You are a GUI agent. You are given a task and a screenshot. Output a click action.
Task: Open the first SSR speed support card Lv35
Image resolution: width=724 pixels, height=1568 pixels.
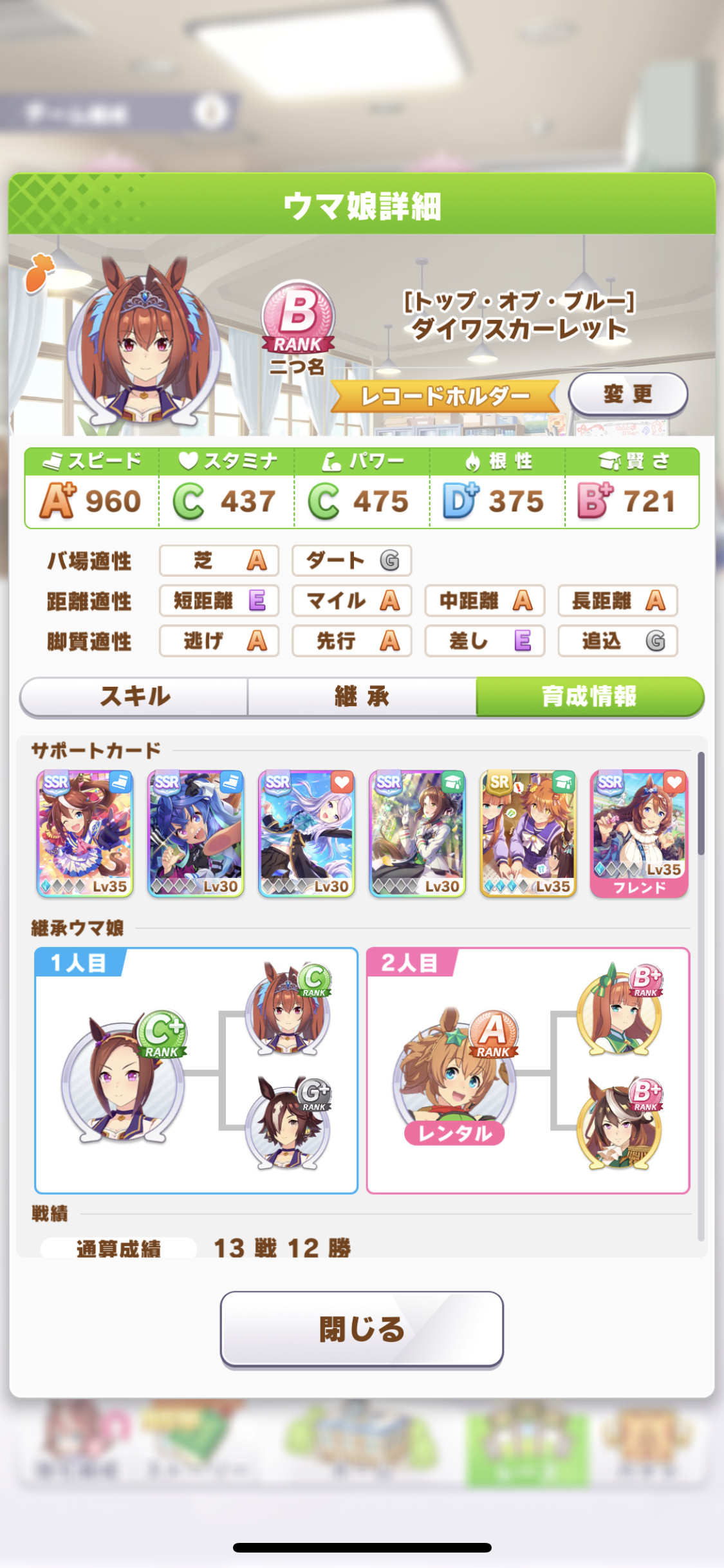85,834
